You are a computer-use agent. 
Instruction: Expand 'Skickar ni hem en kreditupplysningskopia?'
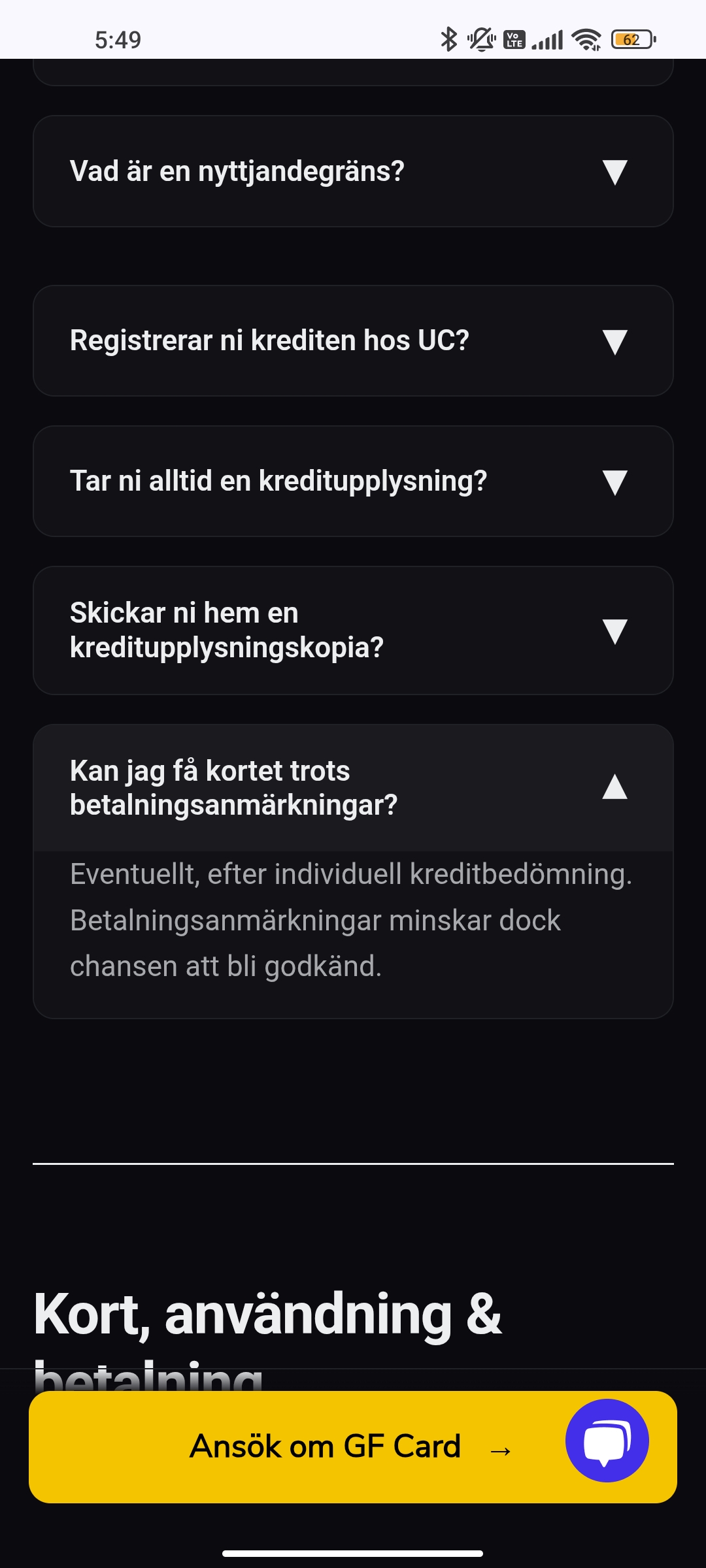coord(353,629)
